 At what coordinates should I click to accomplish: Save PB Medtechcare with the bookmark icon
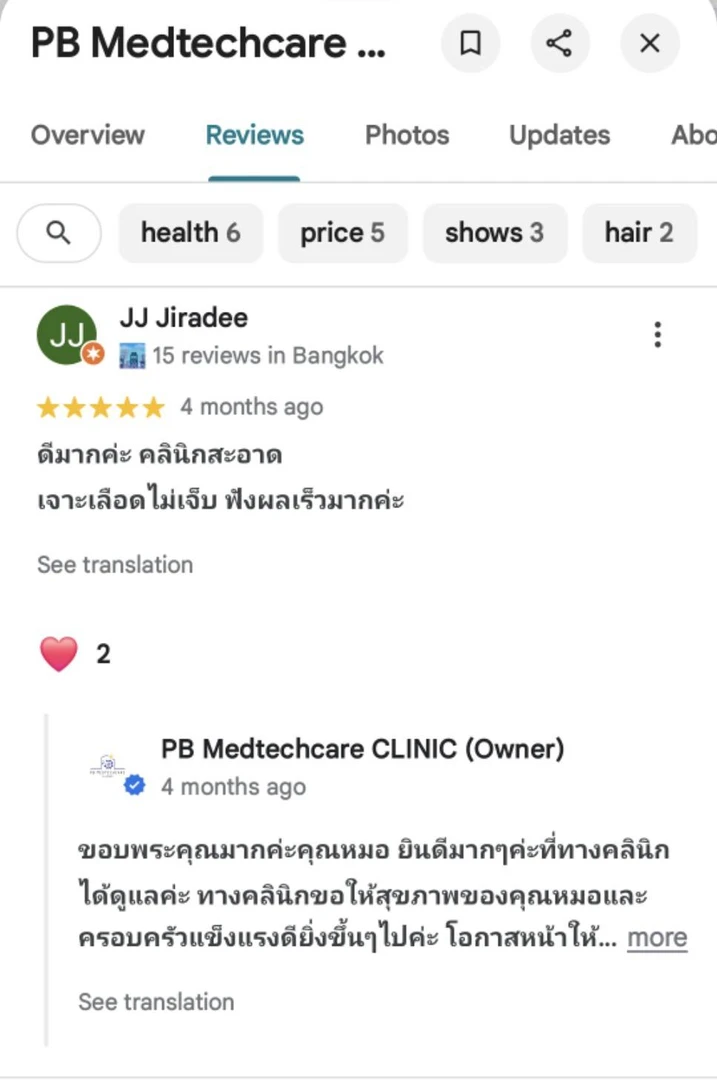(x=470, y=43)
